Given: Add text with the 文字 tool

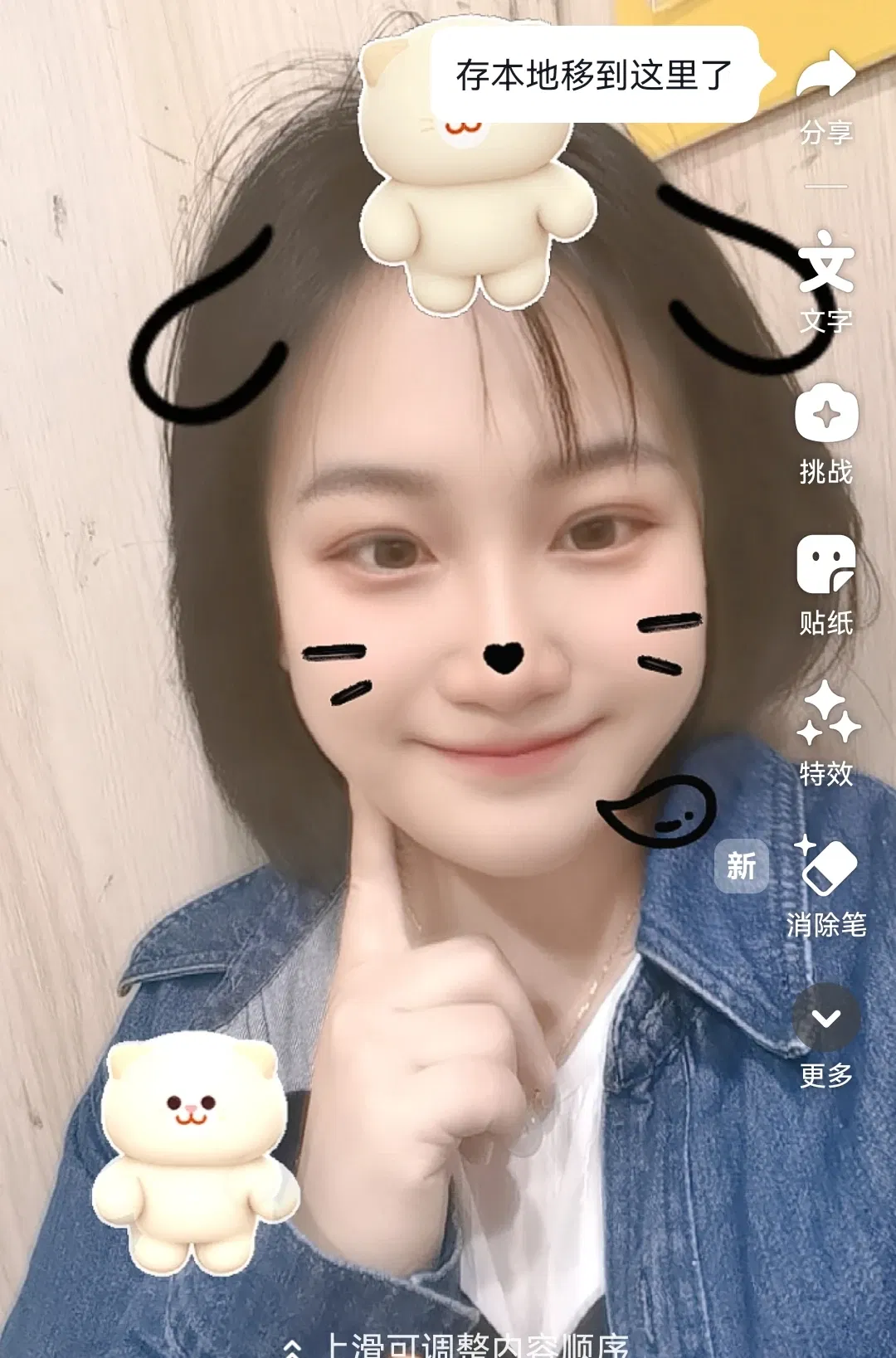Looking at the screenshot, I should (x=825, y=265).
